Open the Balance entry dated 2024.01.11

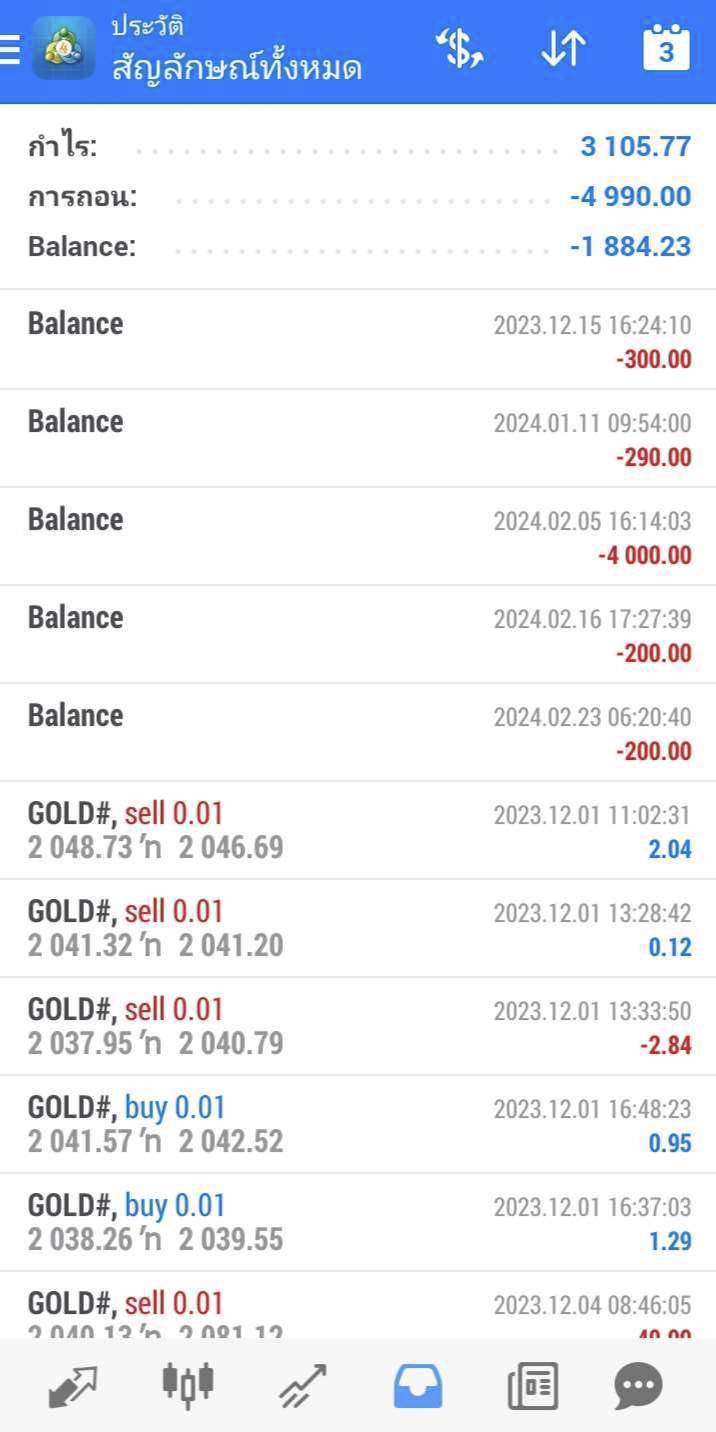click(358, 438)
